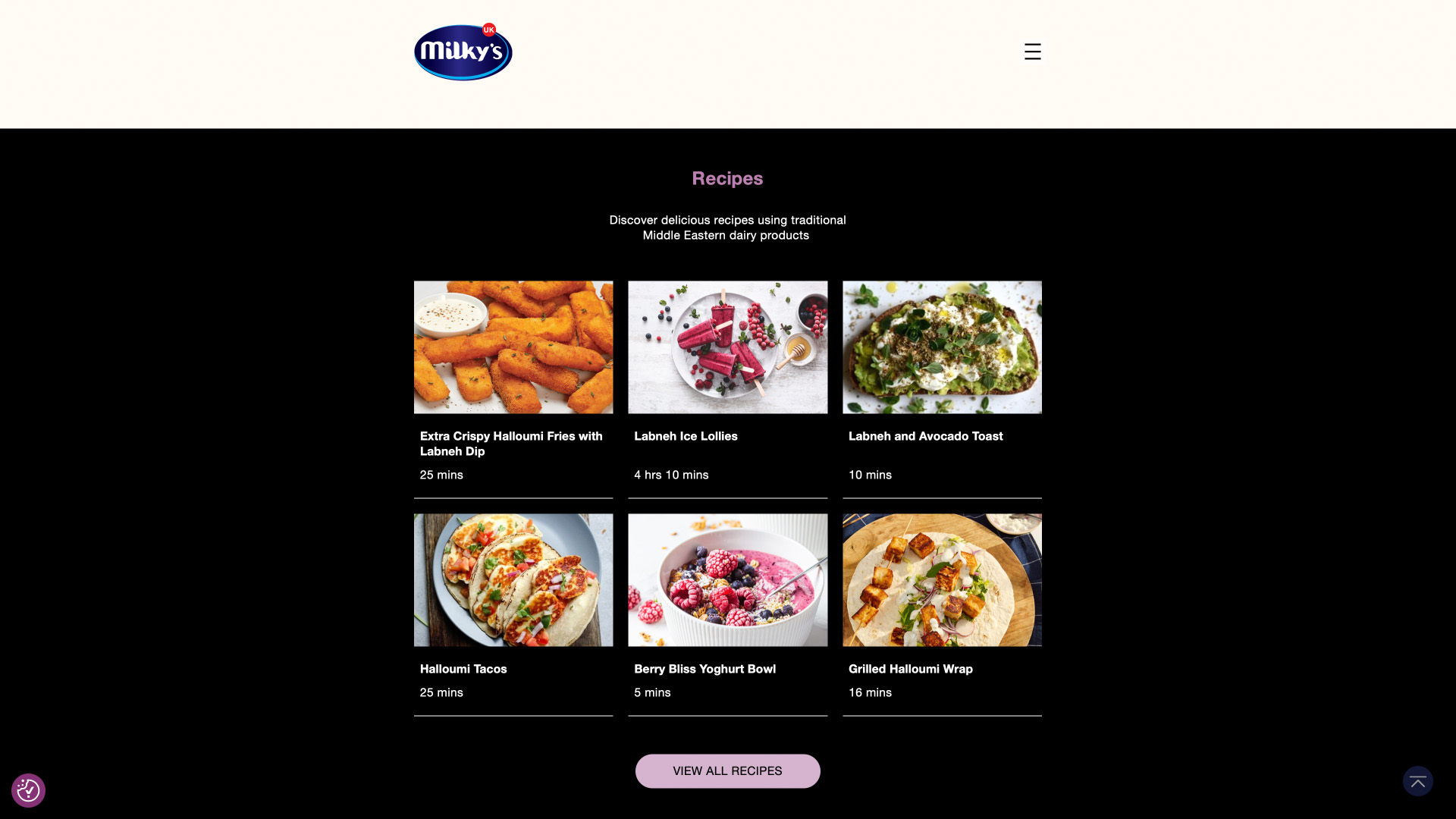
Task: Go to Milky's homepage via the logo
Action: [x=463, y=52]
